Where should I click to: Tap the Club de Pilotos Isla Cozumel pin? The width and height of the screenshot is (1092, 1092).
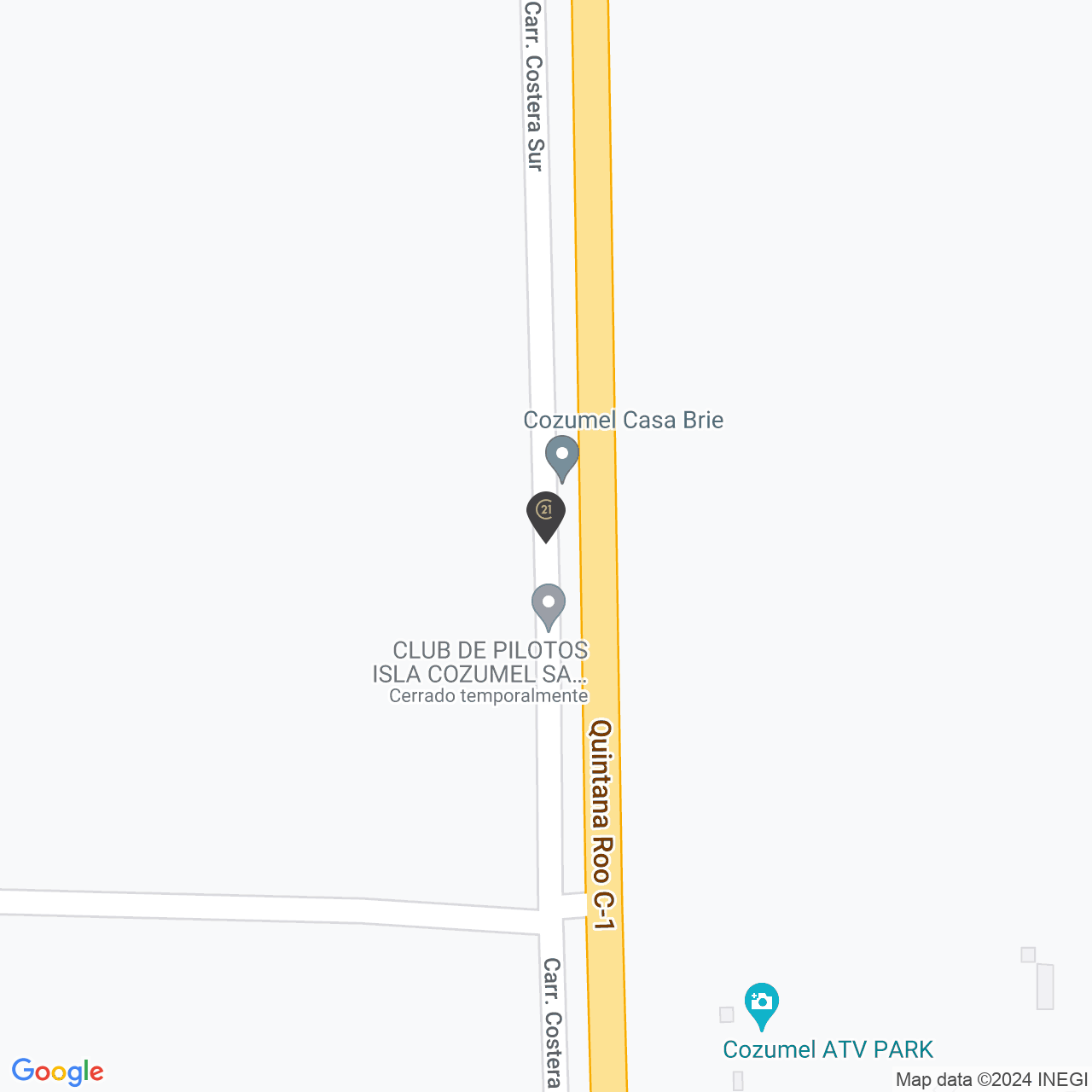click(549, 605)
